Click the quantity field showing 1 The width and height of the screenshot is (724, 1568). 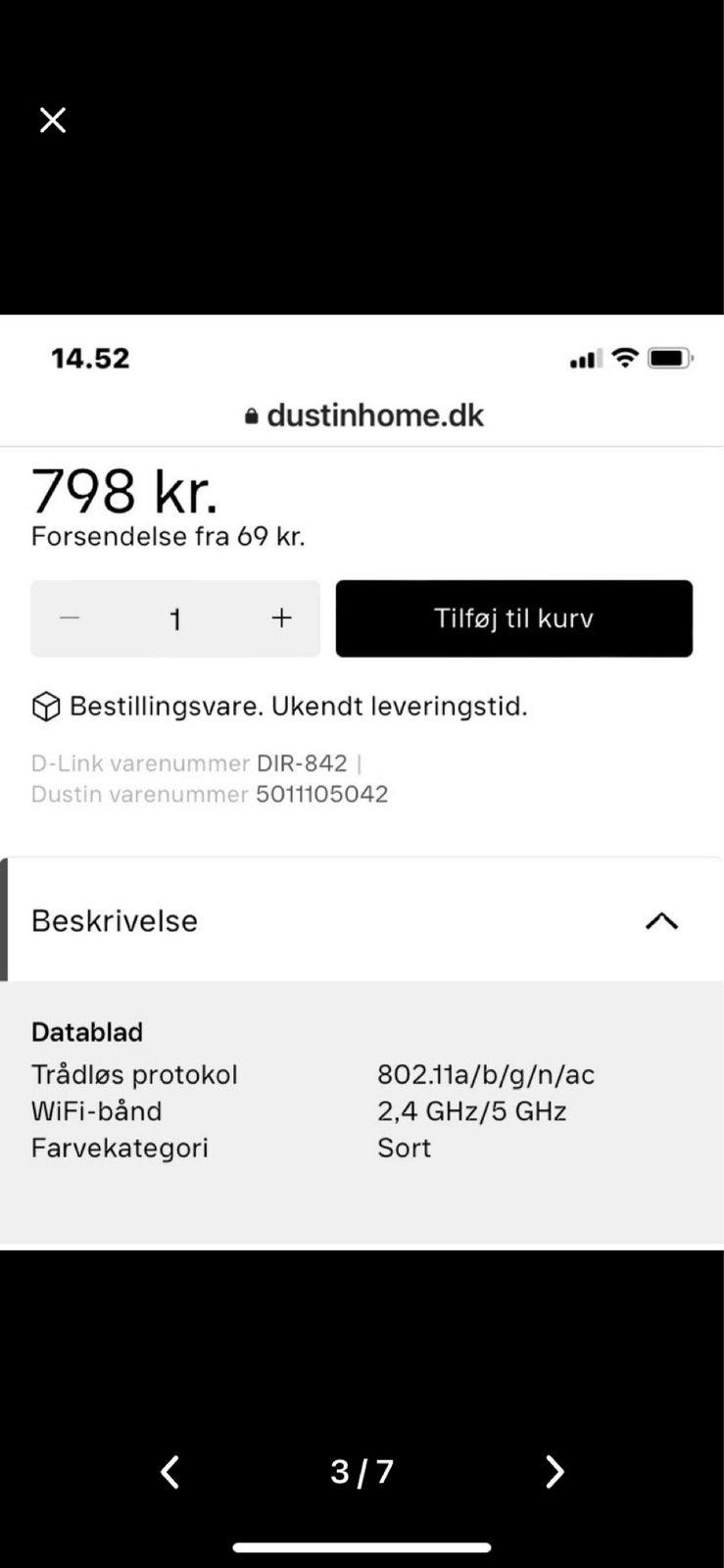click(175, 618)
